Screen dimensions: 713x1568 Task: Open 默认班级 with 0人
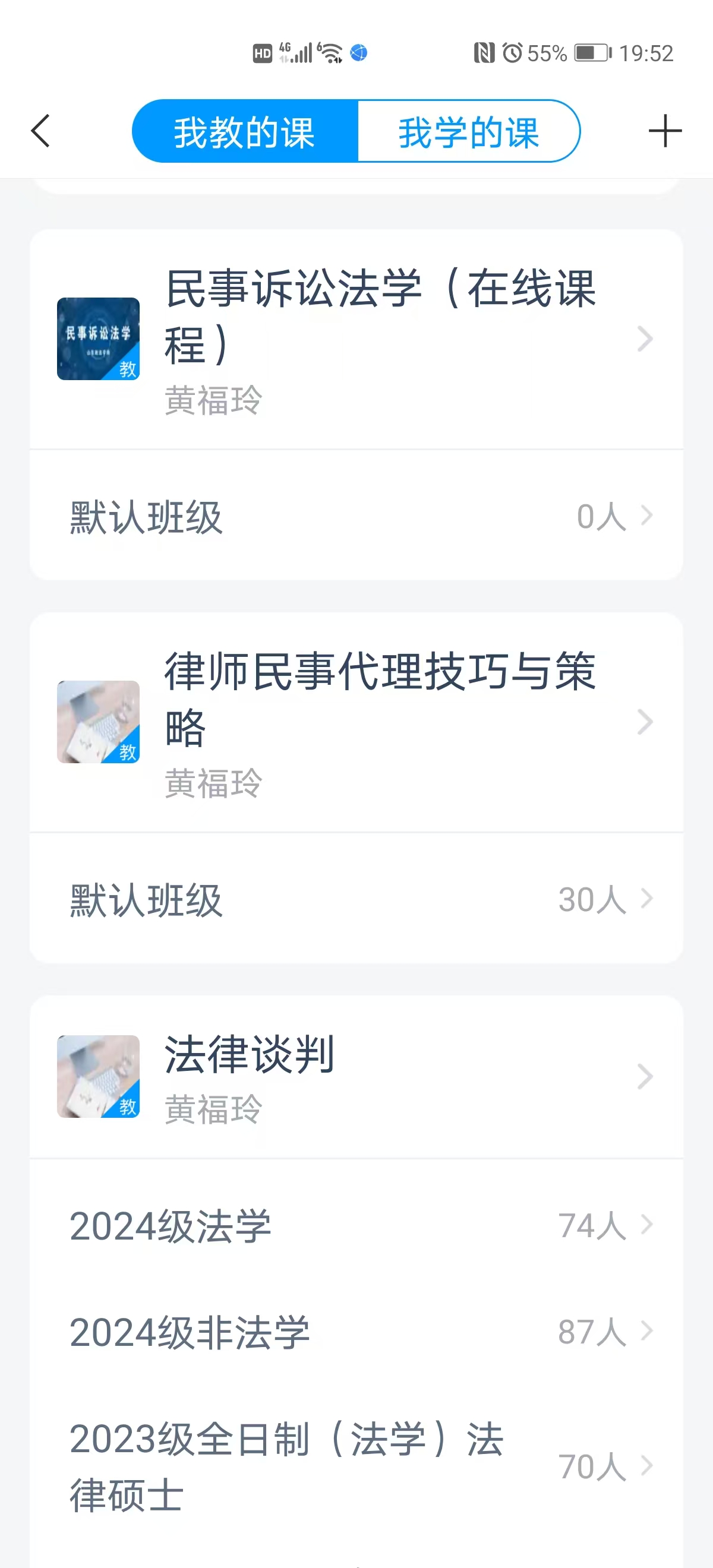pos(356,516)
